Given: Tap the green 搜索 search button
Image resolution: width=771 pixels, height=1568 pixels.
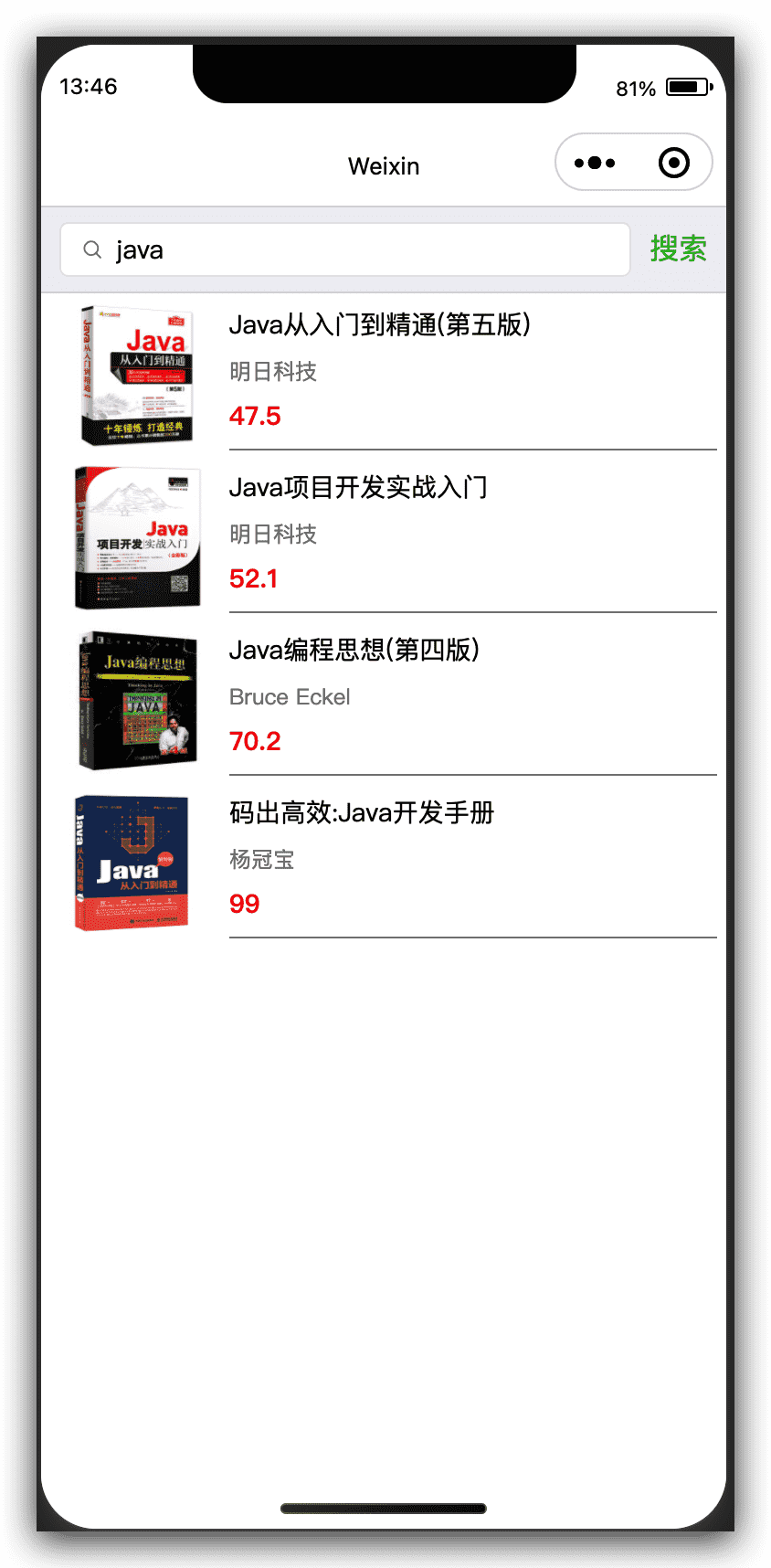Looking at the screenshot, I should (678, 249).
